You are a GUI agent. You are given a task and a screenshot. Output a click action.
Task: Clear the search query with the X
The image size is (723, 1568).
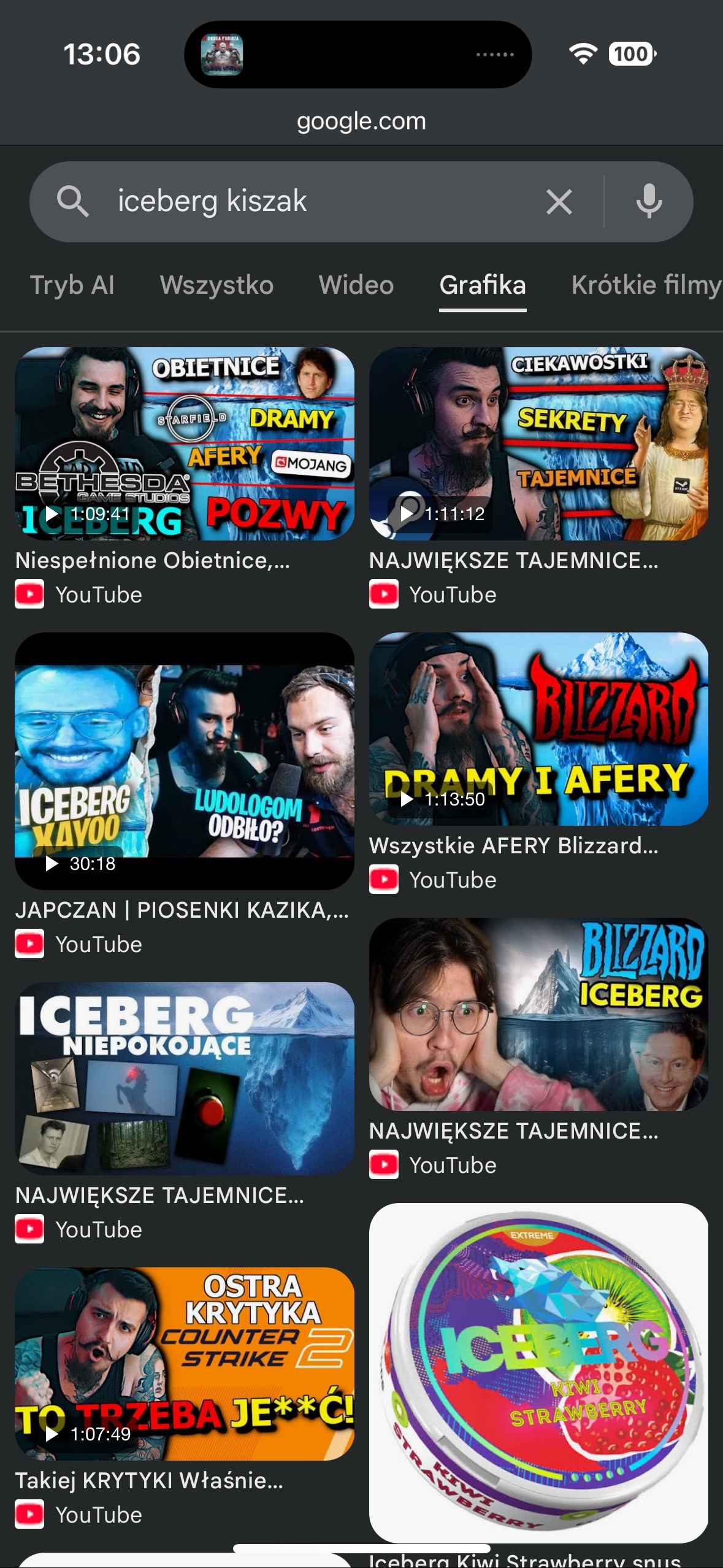pyautogui.click(x=559, y=202)
